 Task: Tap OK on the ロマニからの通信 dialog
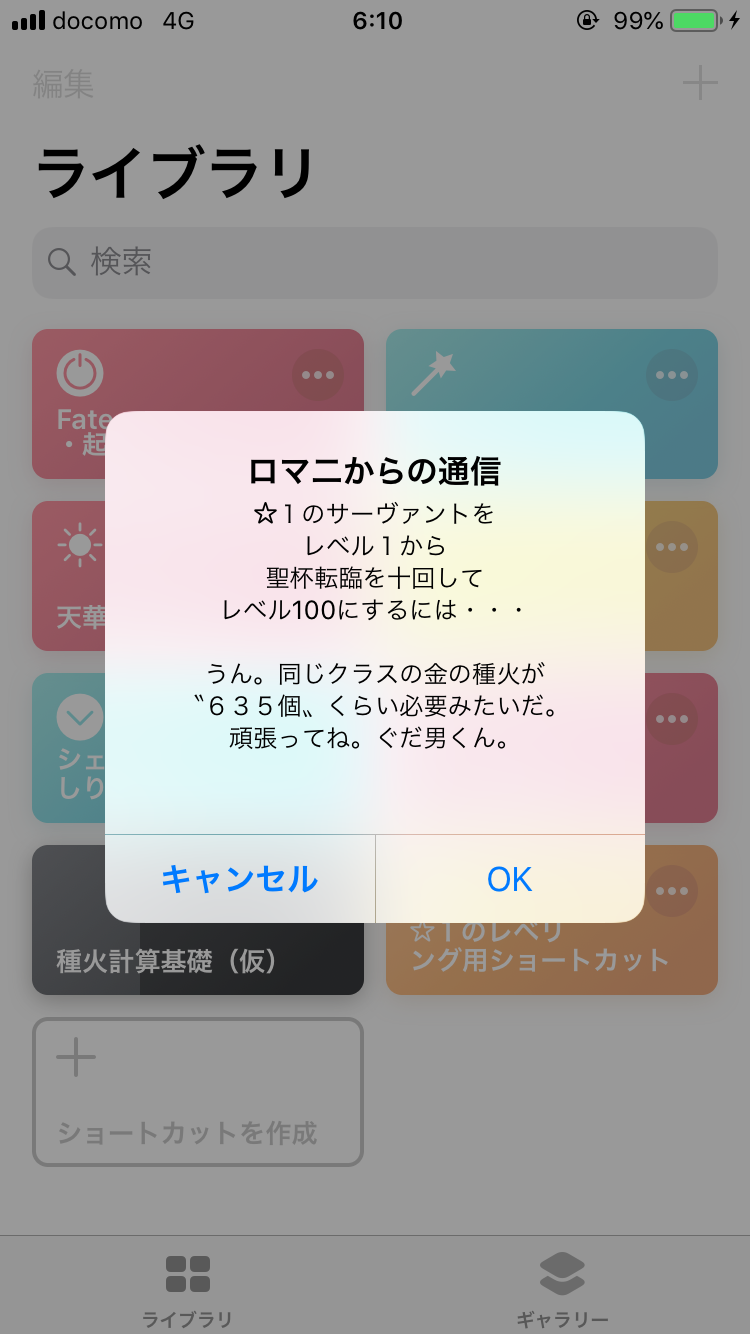(509, 879)
